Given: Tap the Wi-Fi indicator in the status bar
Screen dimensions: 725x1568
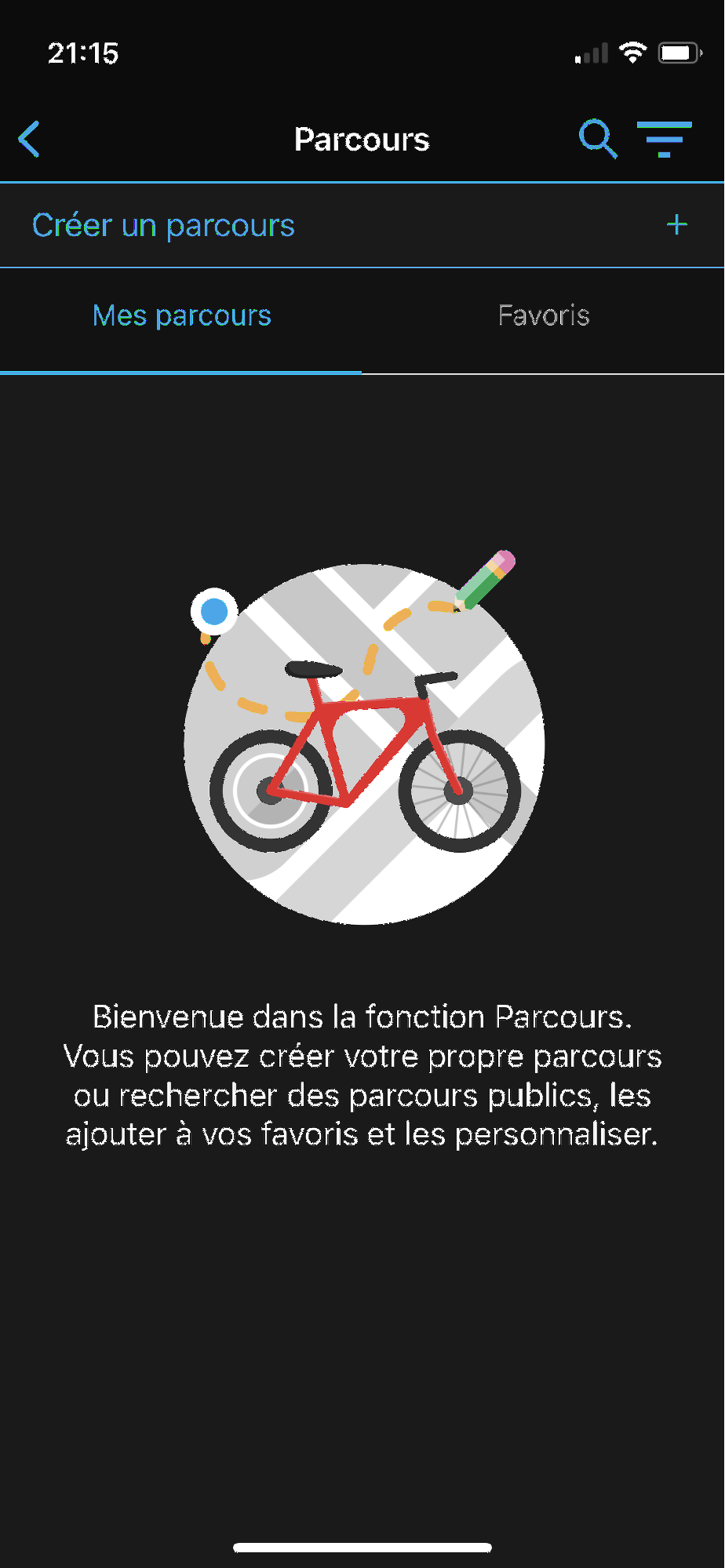Looking at the screenshot, I should tap(632, 52).
